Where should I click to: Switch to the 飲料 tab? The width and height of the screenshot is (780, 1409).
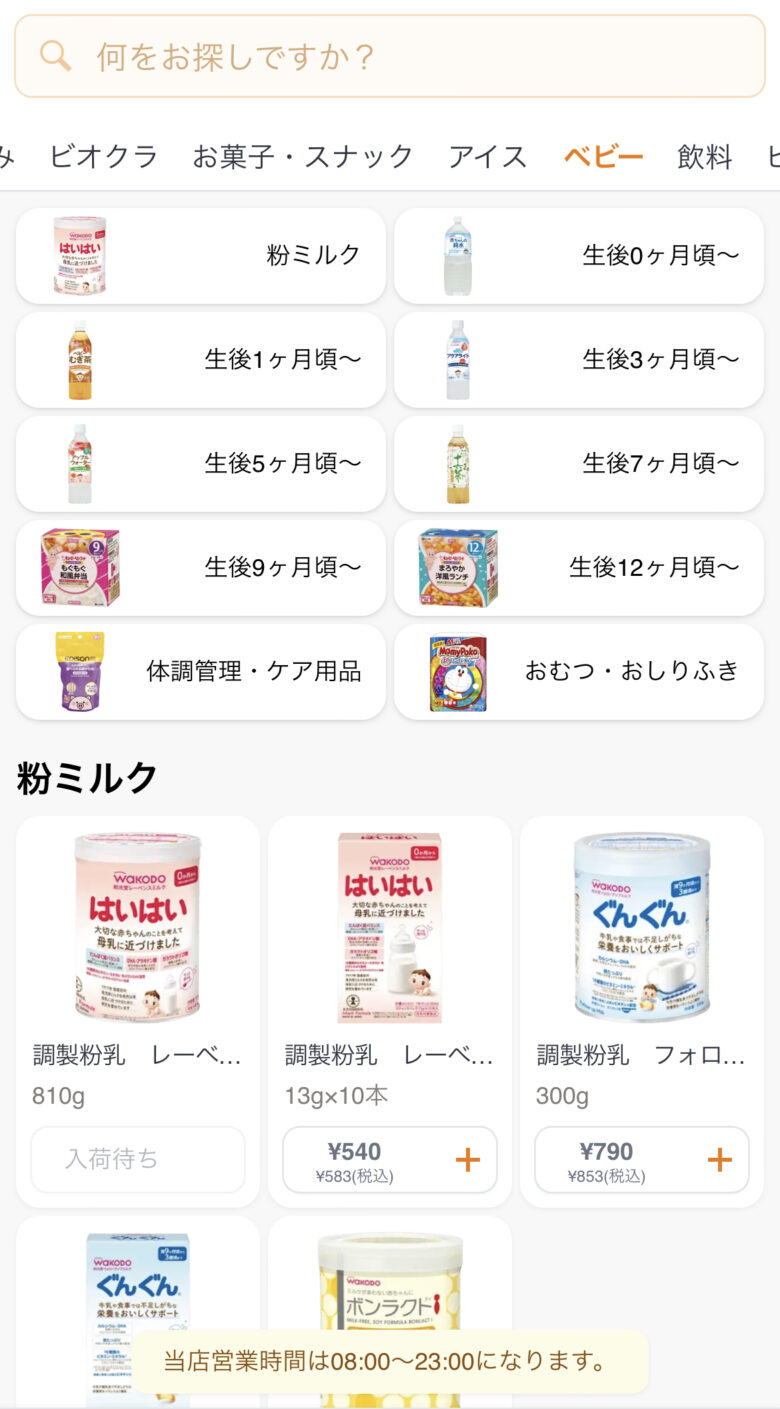click(704, 156)
